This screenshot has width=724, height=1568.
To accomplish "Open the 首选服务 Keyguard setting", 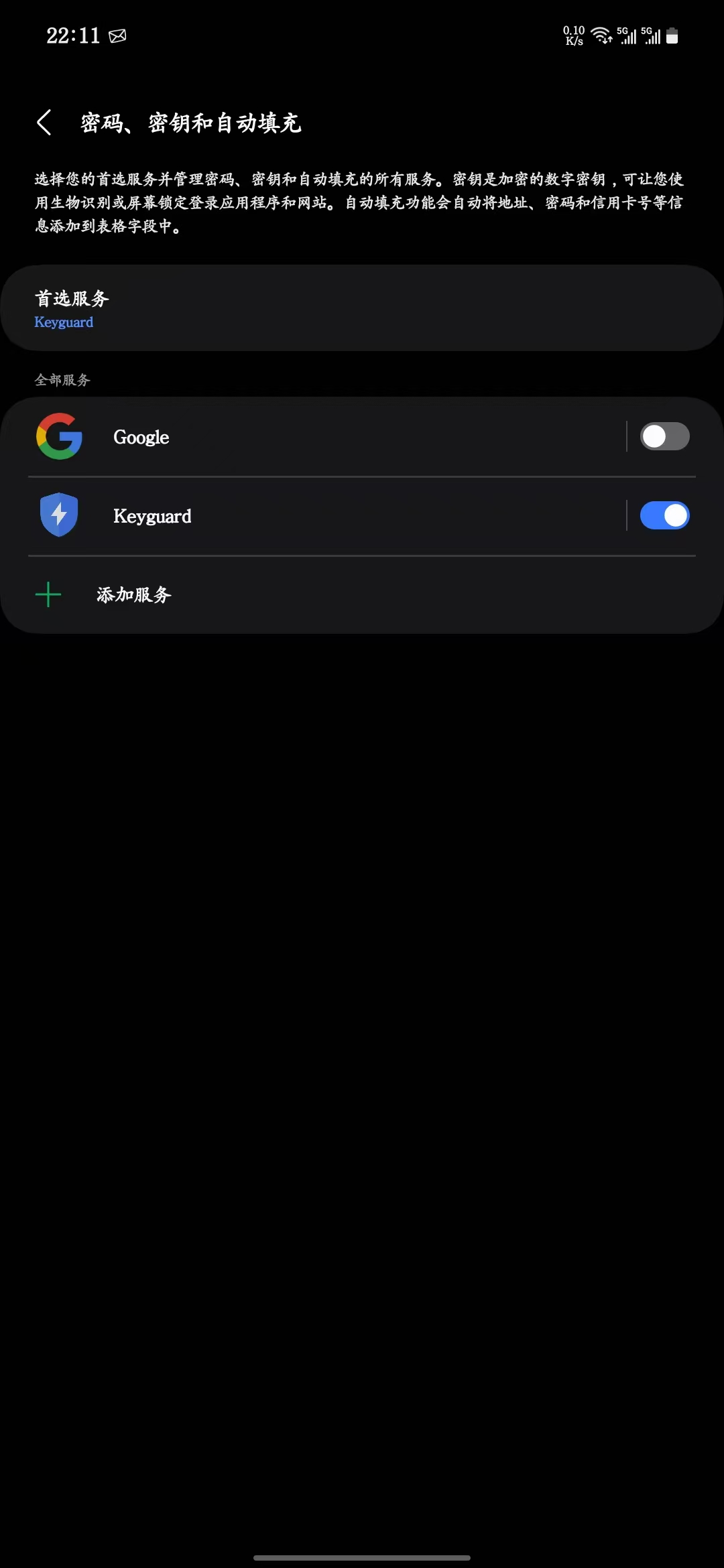I will point(362,308).
